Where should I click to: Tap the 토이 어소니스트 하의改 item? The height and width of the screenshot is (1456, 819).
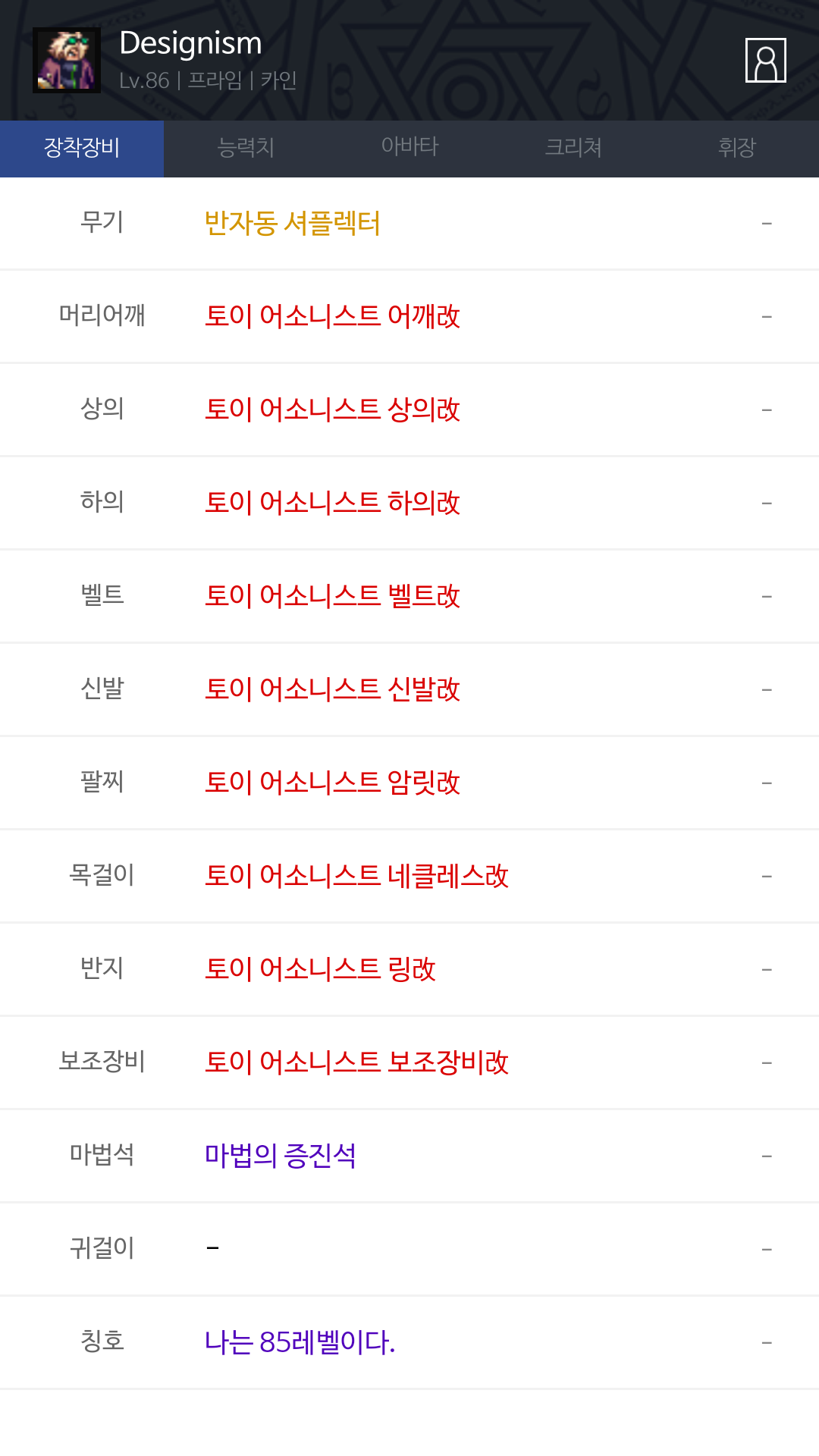pyautogui.click(x=332, y=503)
